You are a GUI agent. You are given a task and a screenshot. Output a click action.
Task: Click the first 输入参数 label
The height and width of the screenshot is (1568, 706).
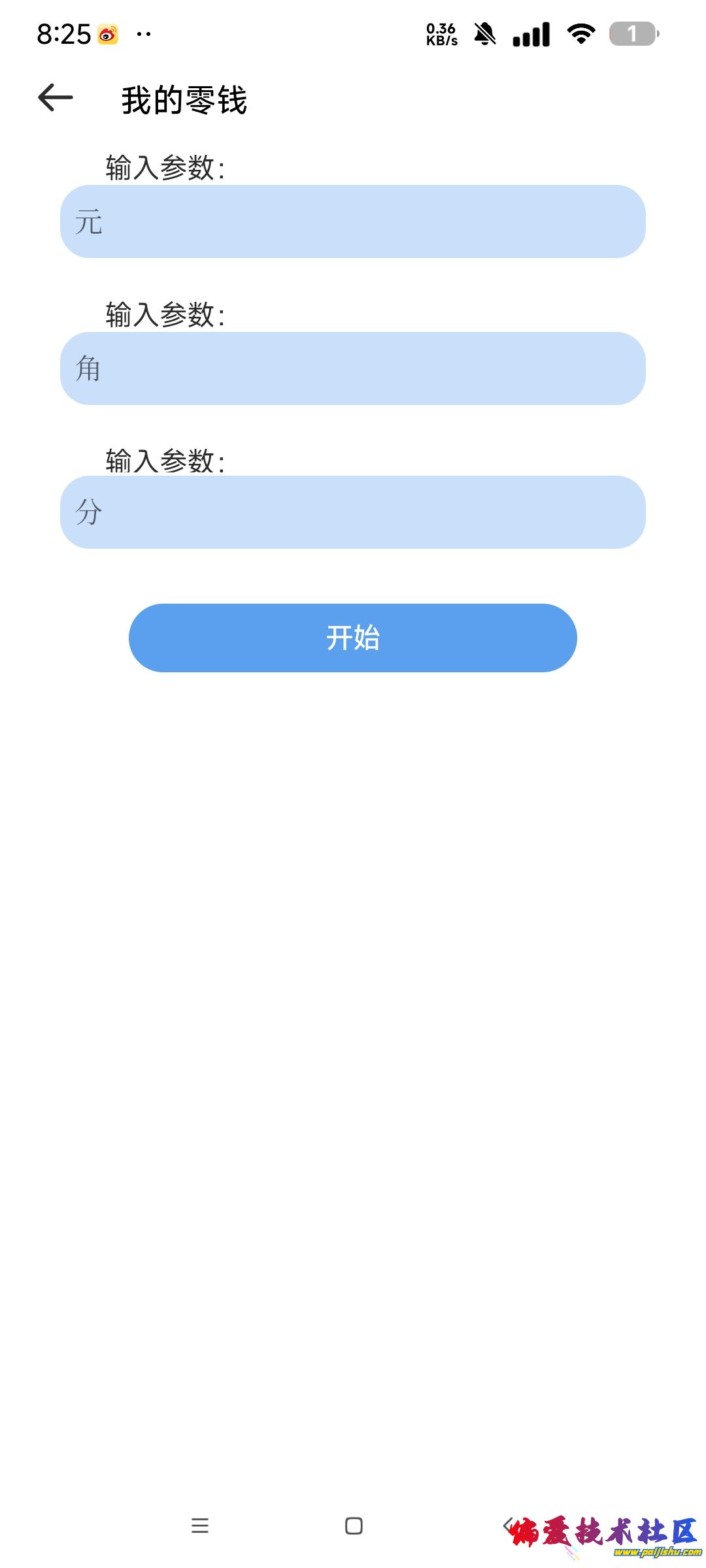pos(163,169)
